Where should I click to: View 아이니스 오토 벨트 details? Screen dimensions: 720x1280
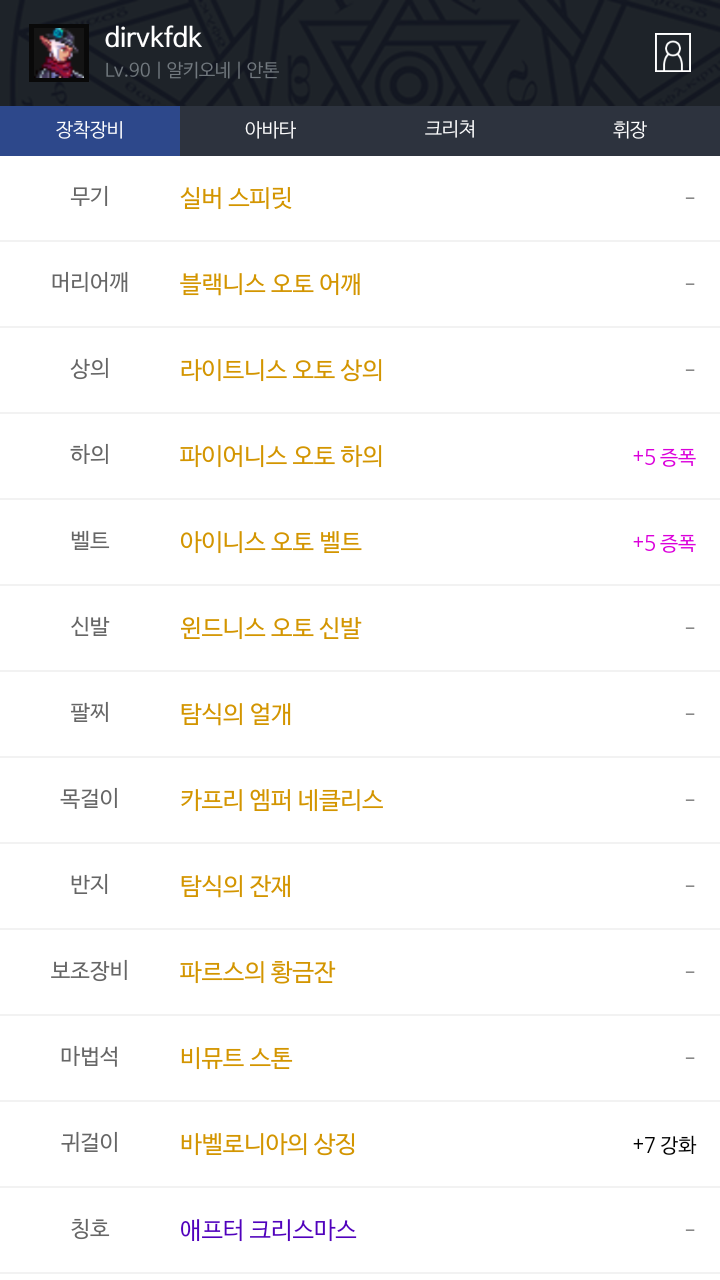click(270, 542)
